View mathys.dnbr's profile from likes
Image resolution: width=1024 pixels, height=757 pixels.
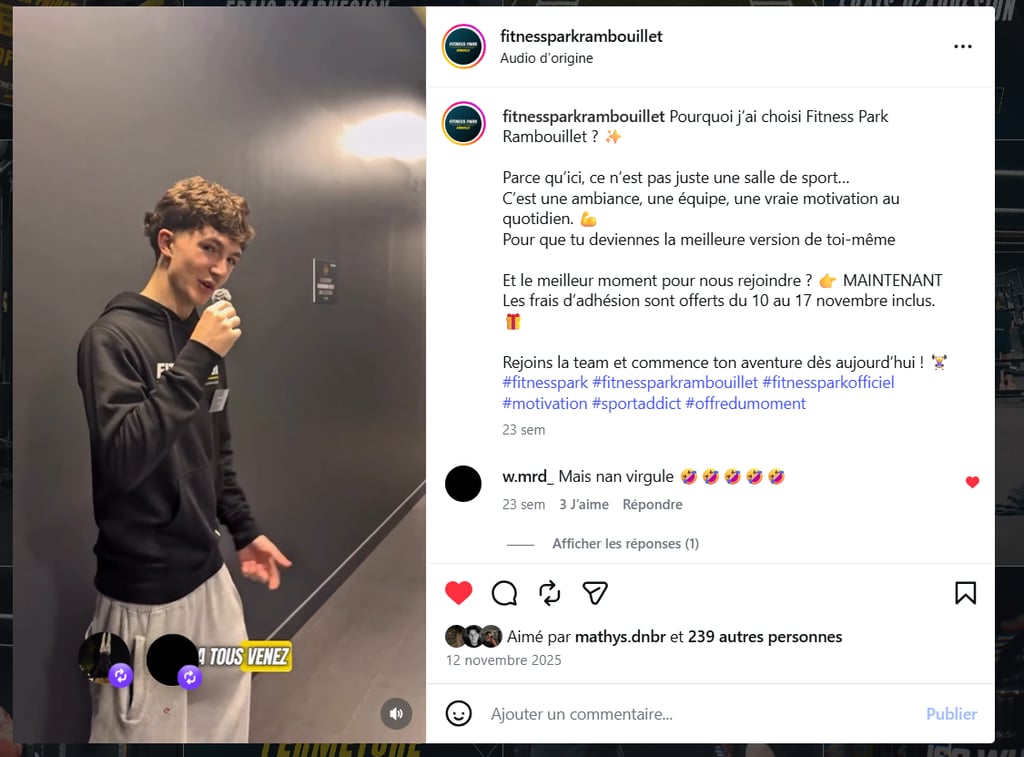pyautogui.click(x=620, y=636)
